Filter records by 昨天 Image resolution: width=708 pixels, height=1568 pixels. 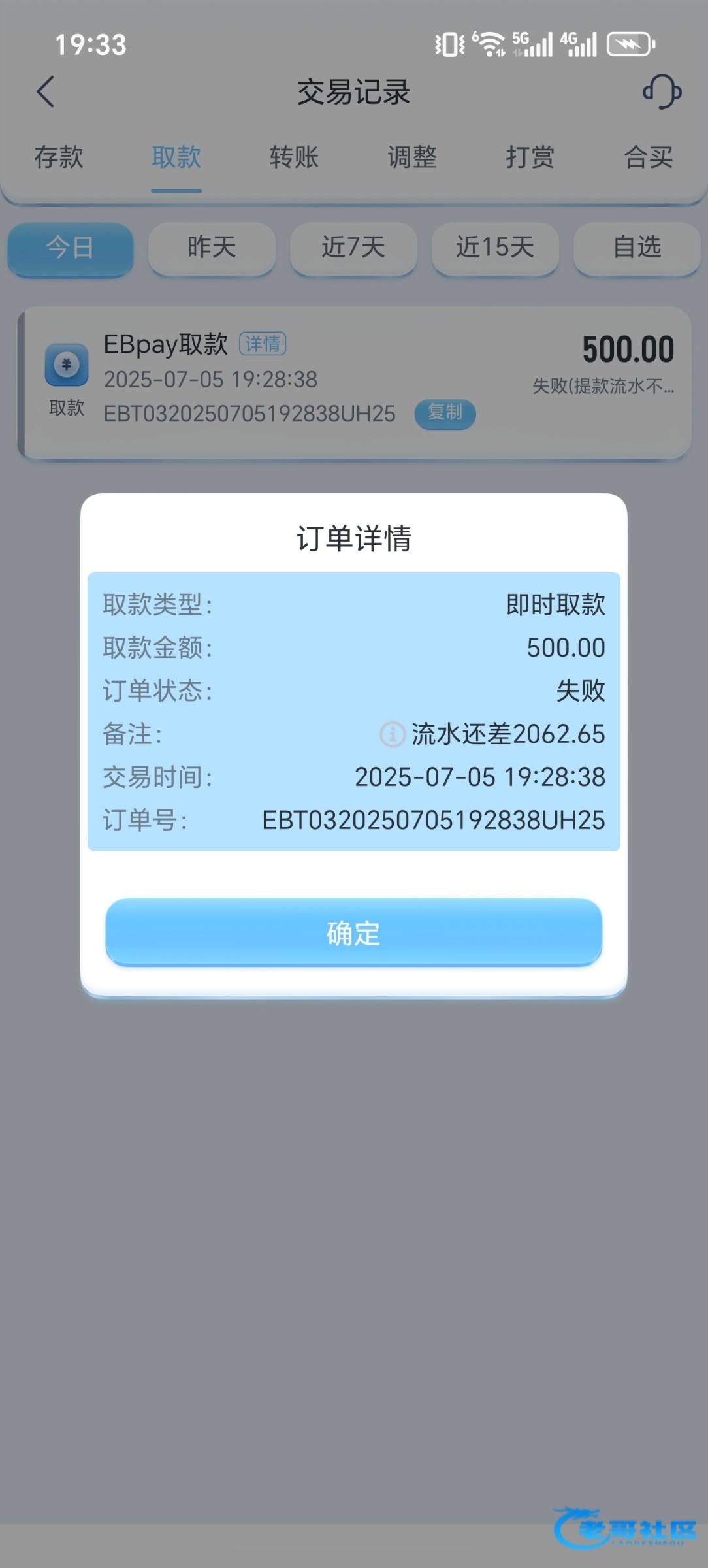click(x=212, y=248)
